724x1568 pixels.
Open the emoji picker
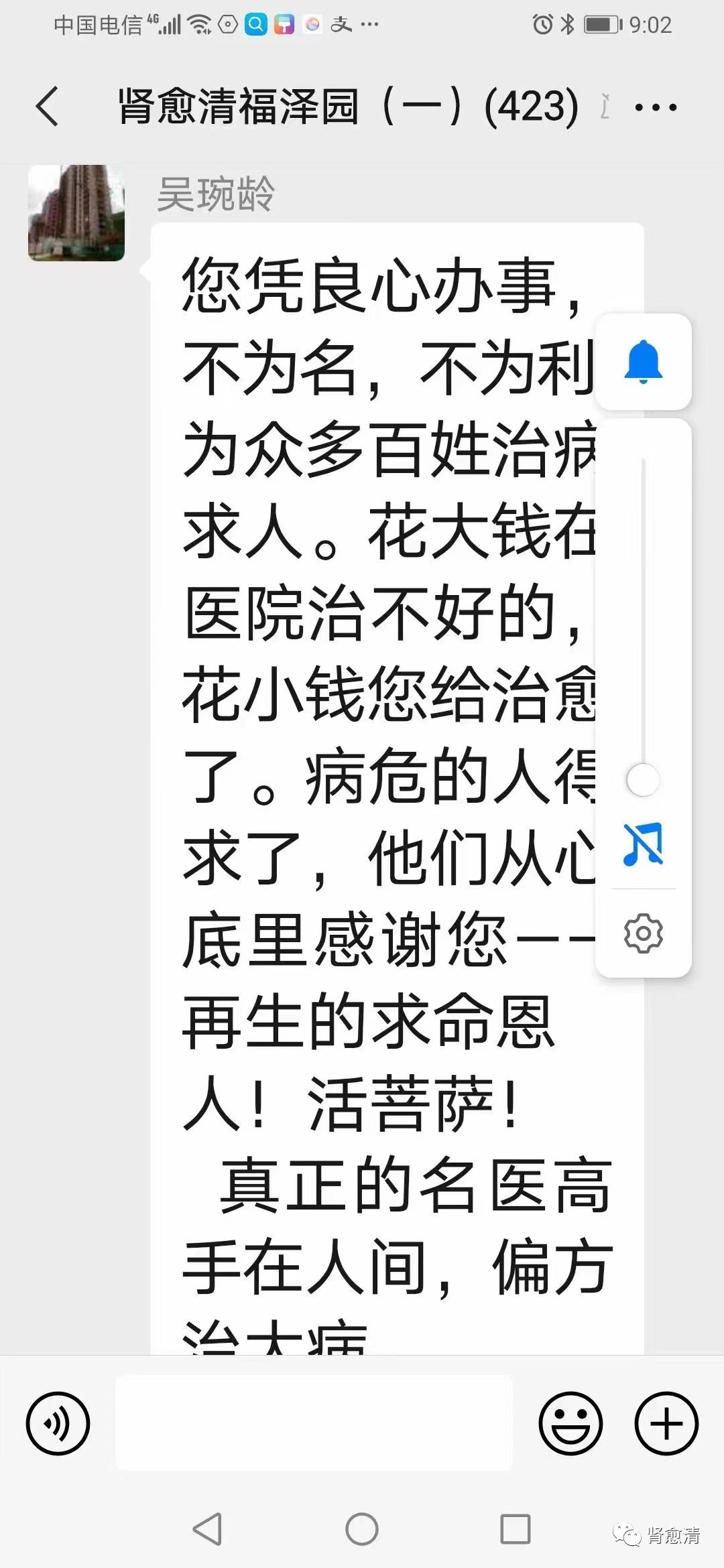coord(570,1424)
